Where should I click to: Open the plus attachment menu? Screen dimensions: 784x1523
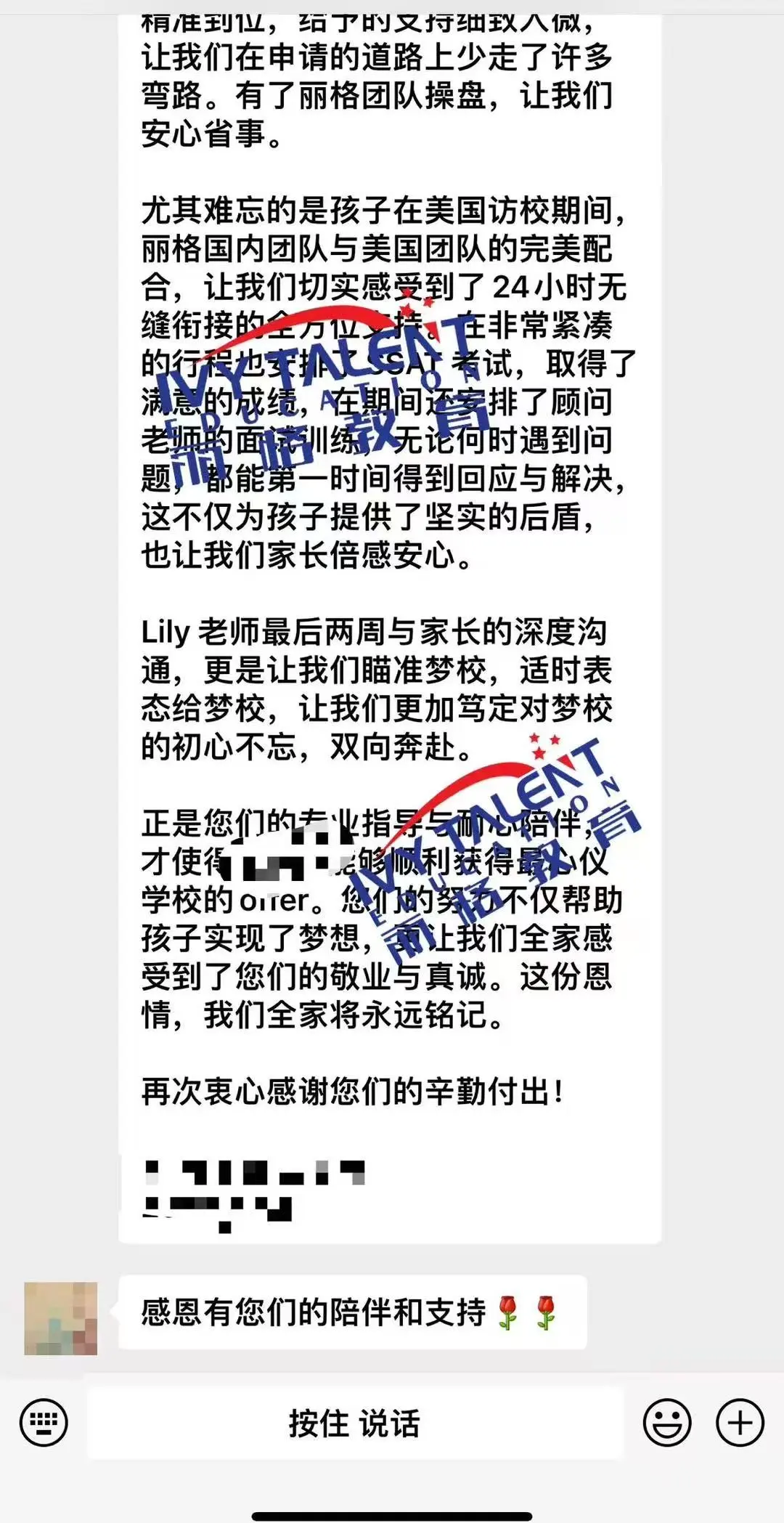coord(740,1423)
